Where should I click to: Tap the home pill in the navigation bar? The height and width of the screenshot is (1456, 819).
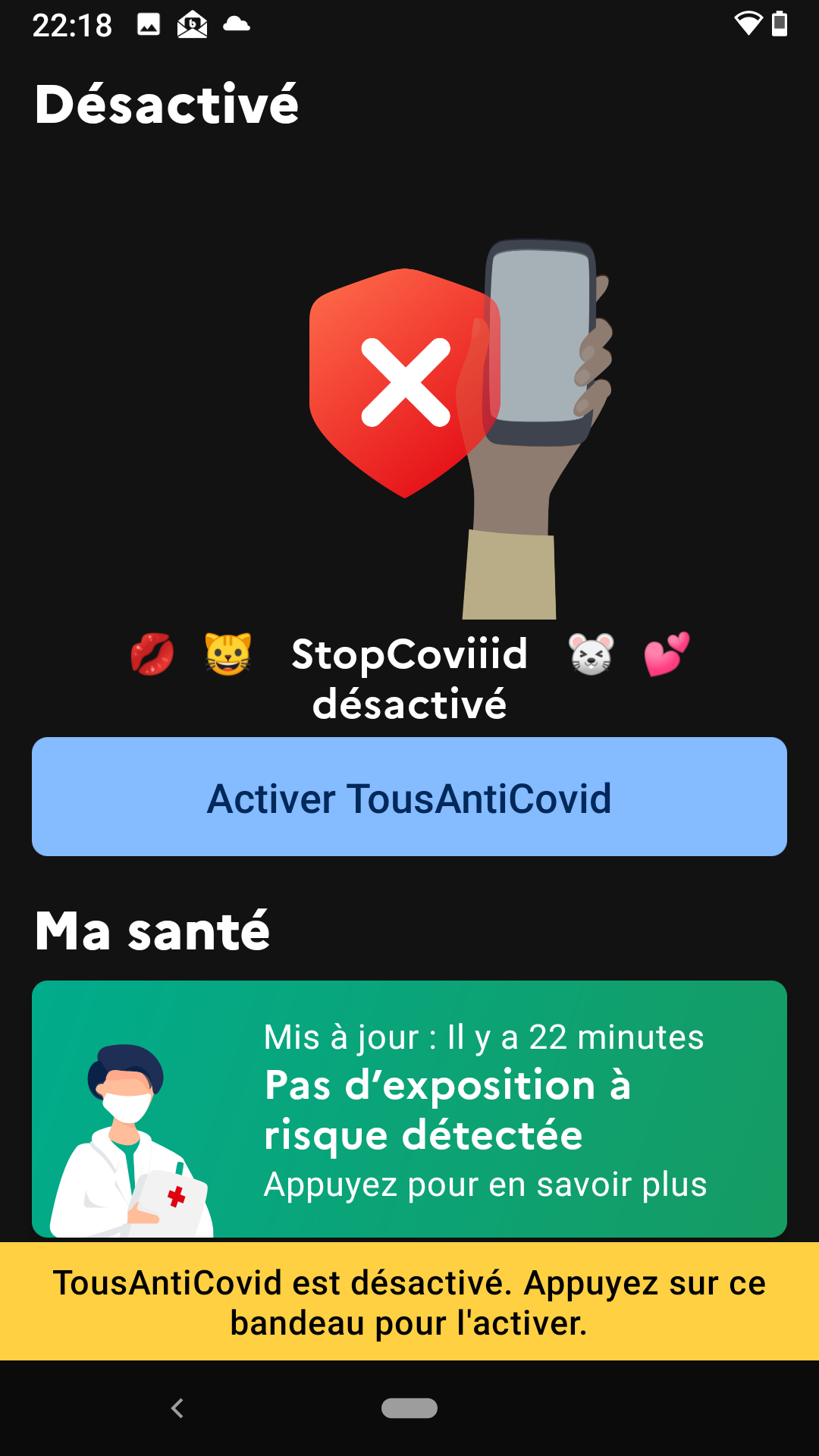click(409, 1408)
